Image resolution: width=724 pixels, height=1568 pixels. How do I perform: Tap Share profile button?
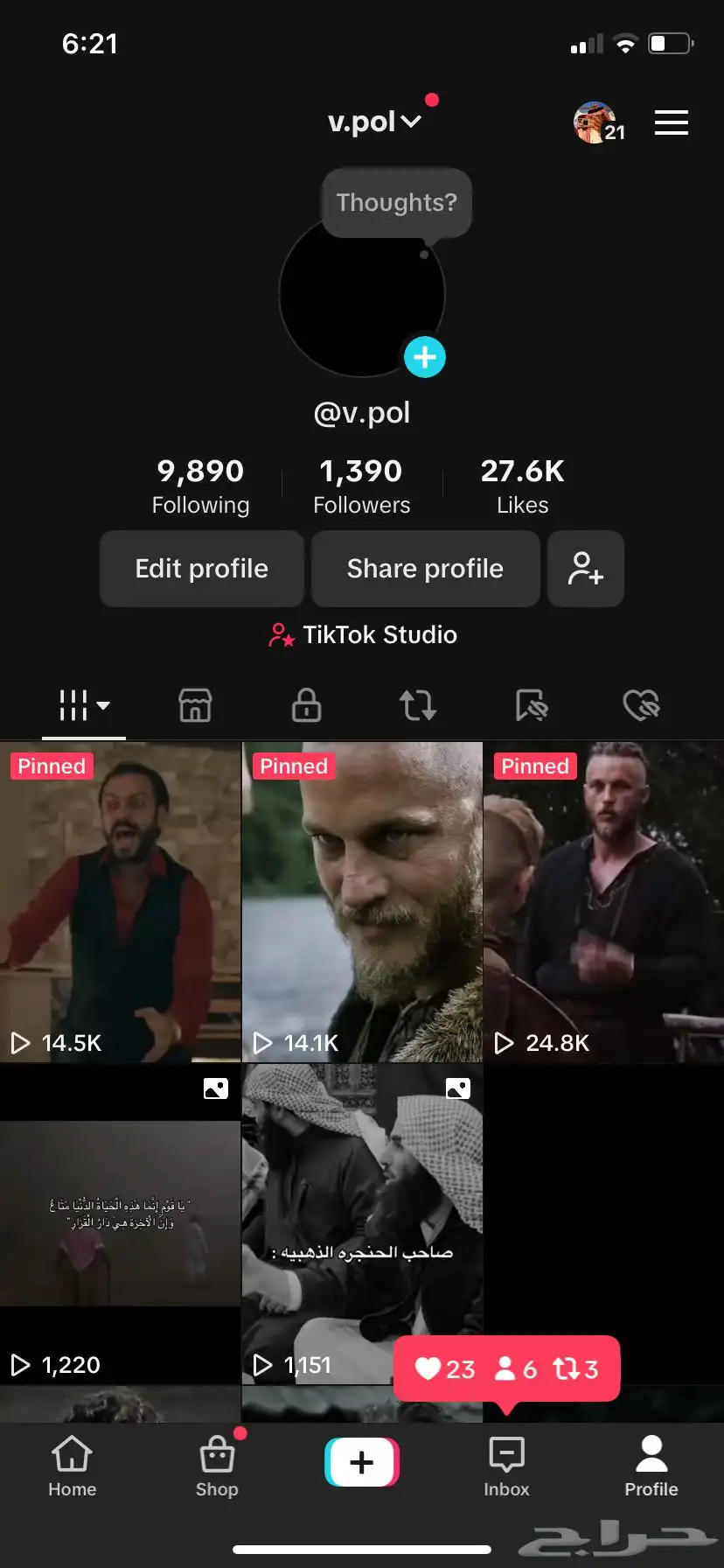point(425,569)
